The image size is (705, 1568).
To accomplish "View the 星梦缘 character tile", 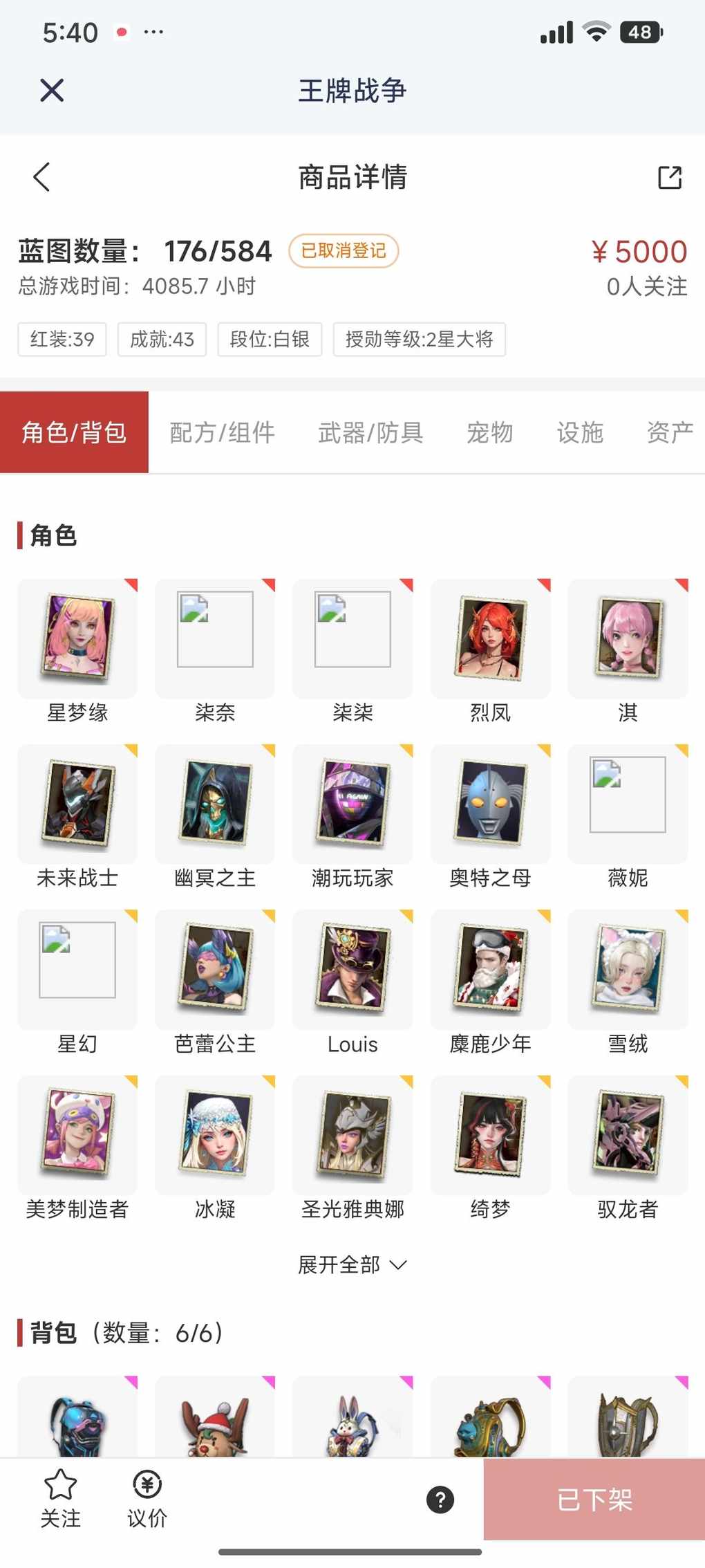I will click(x=77, y=638).
